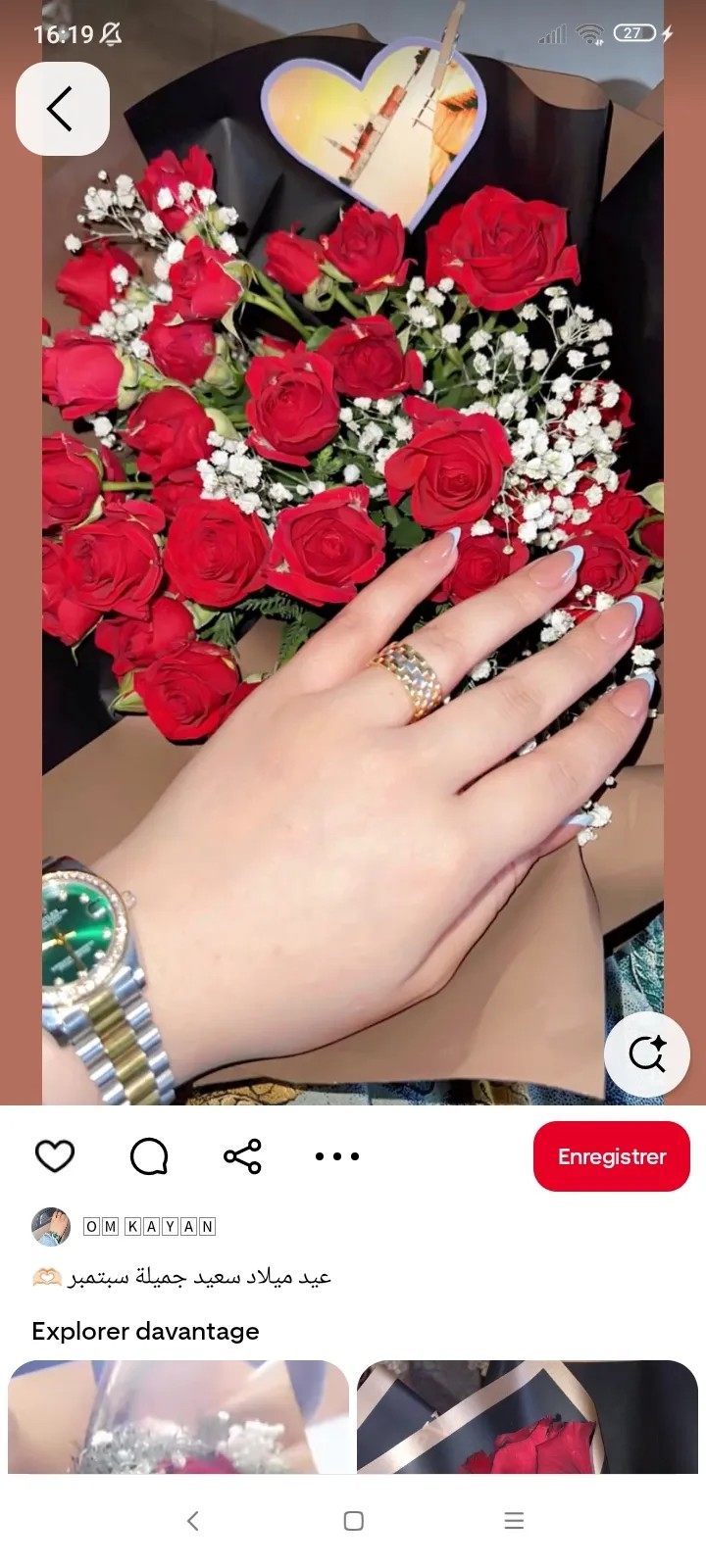
Task: Tap the system back button
Action: pyautogui.click(x=193, y=1521)
